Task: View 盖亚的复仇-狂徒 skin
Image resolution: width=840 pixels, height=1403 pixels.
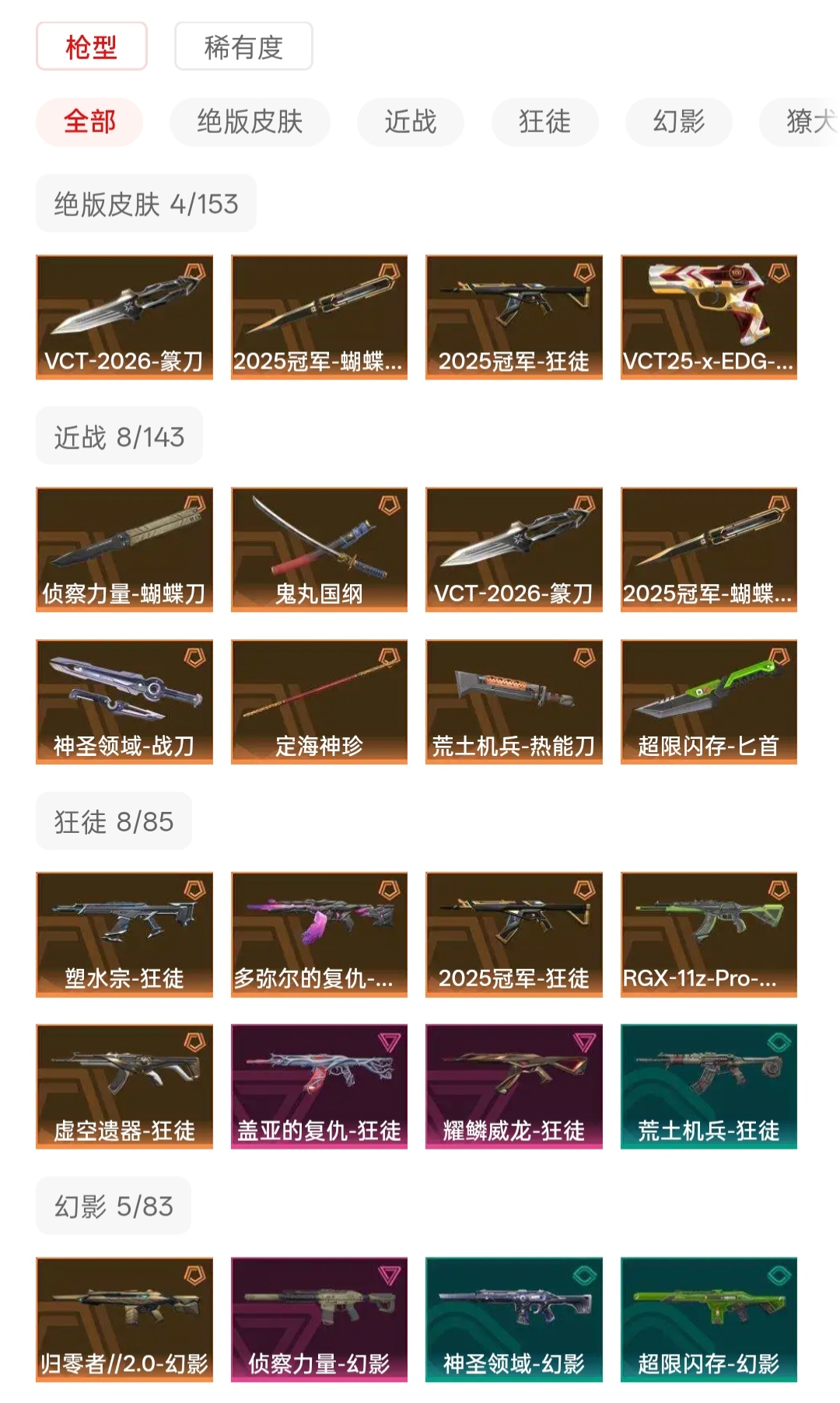Action: click(x=319, y=1087)
